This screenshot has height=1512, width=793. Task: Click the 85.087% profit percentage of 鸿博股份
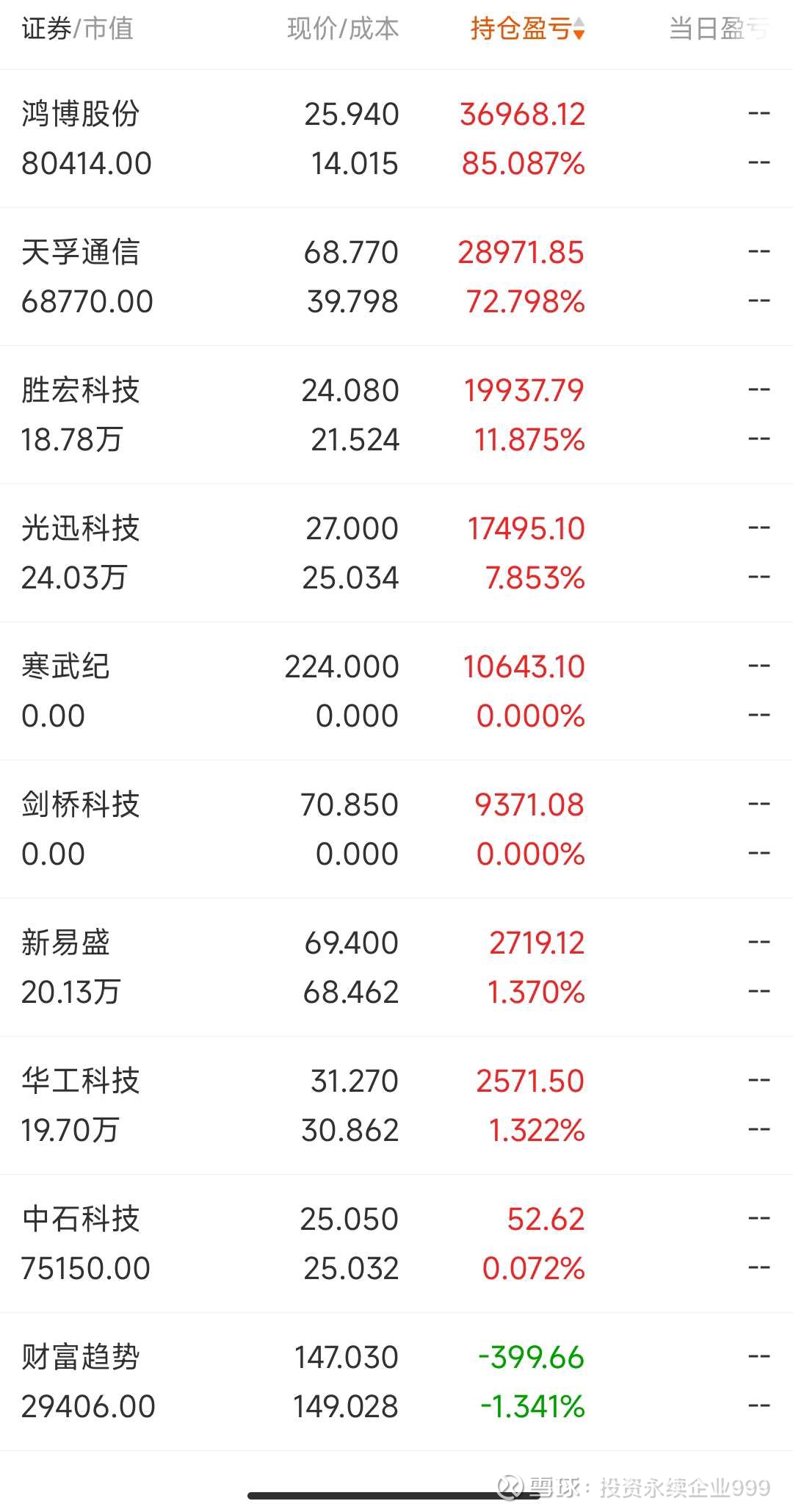[x=523, y=165]
